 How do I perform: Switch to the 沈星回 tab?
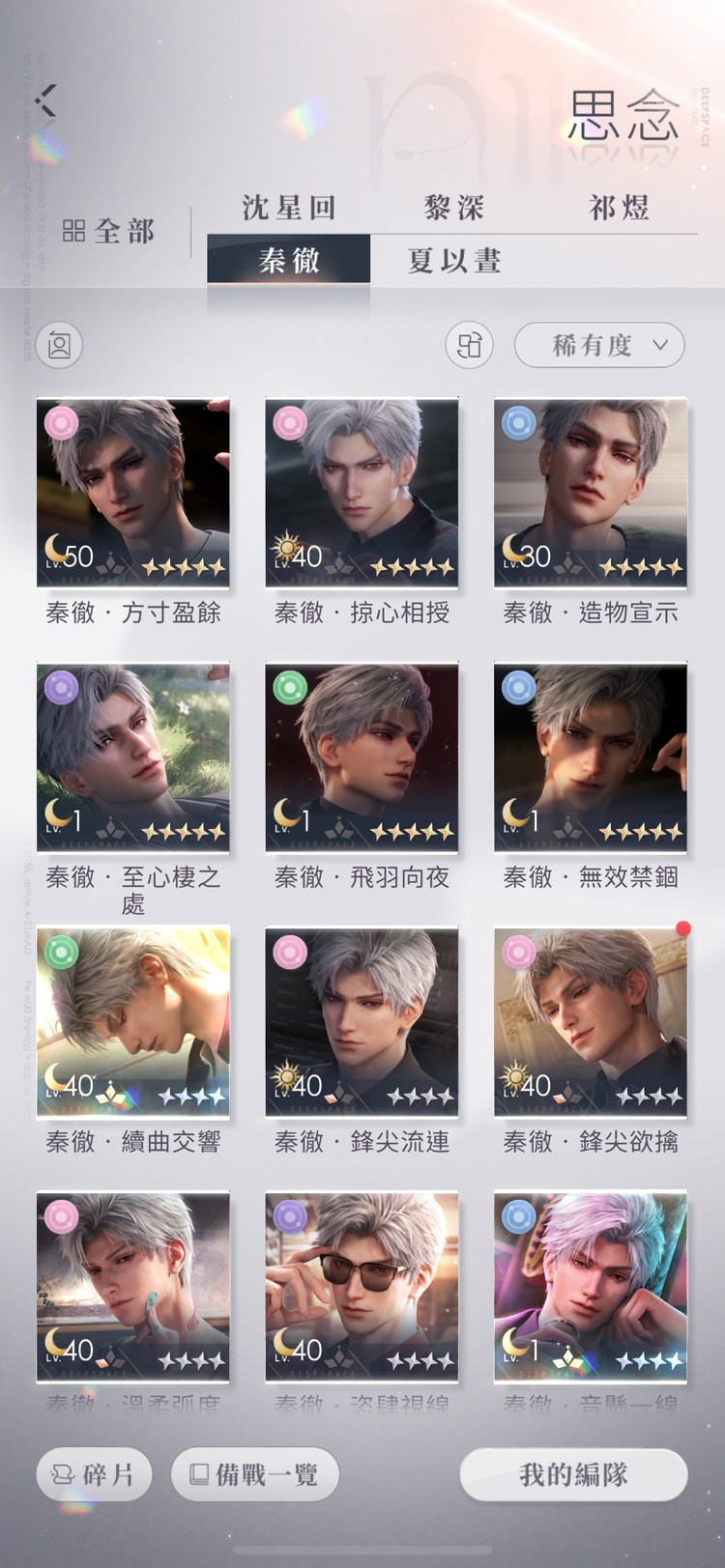(x=288, y=208)
